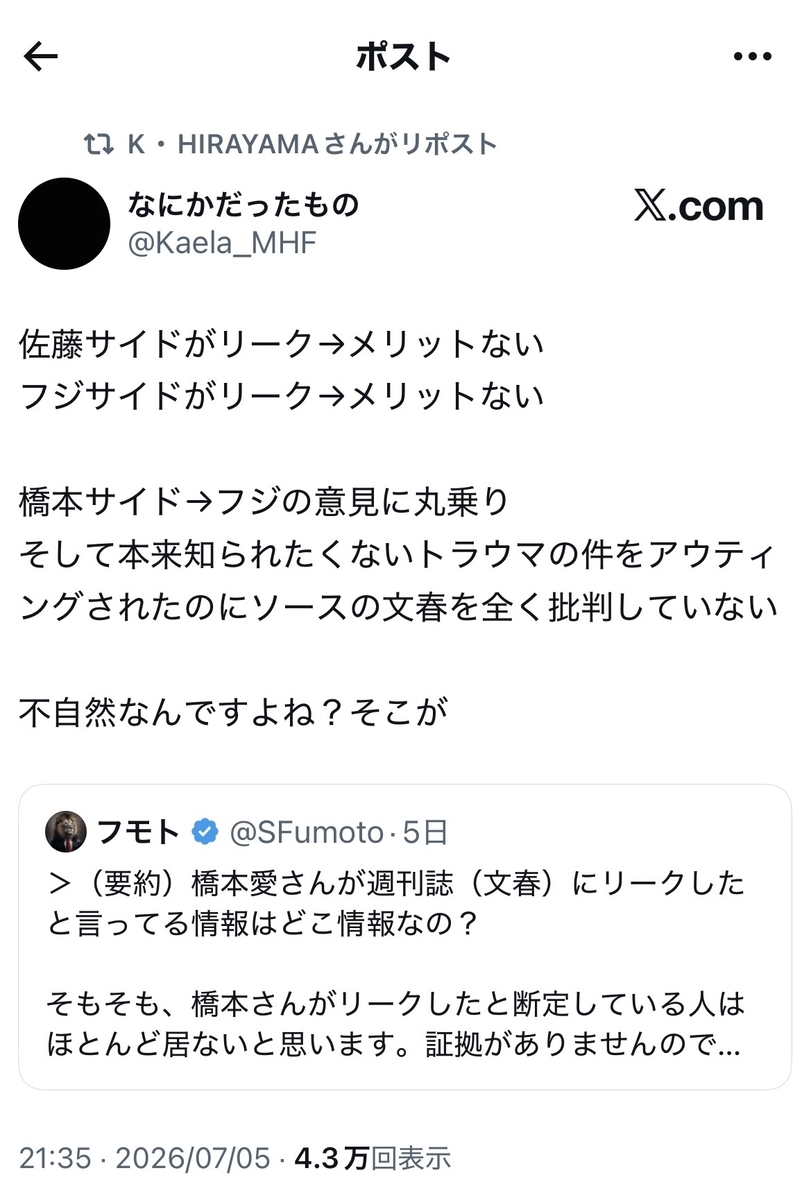Open the X.com button beside the author
The image size is (811, 1200).
pyautogui.click(x=698, y=206)
